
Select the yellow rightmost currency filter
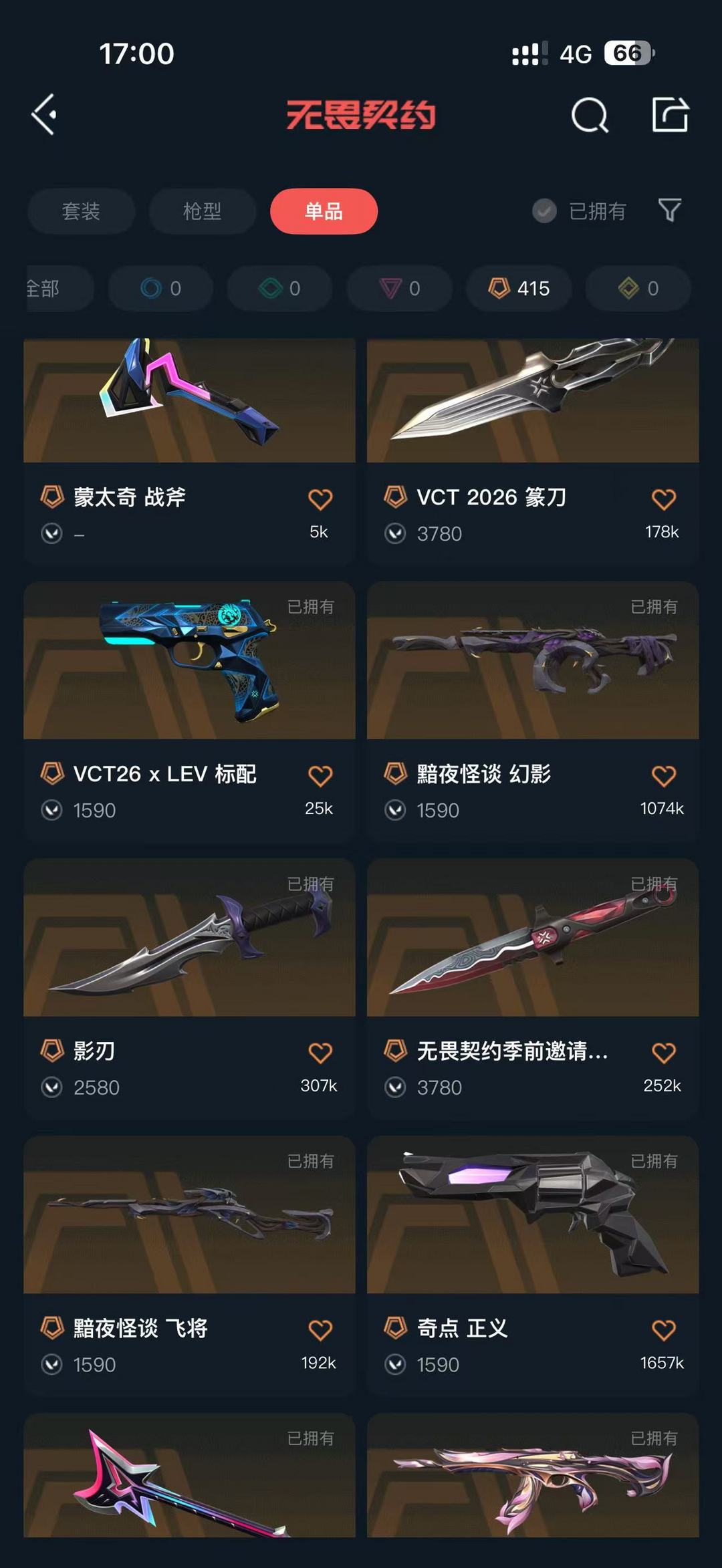tap(637, 289)
